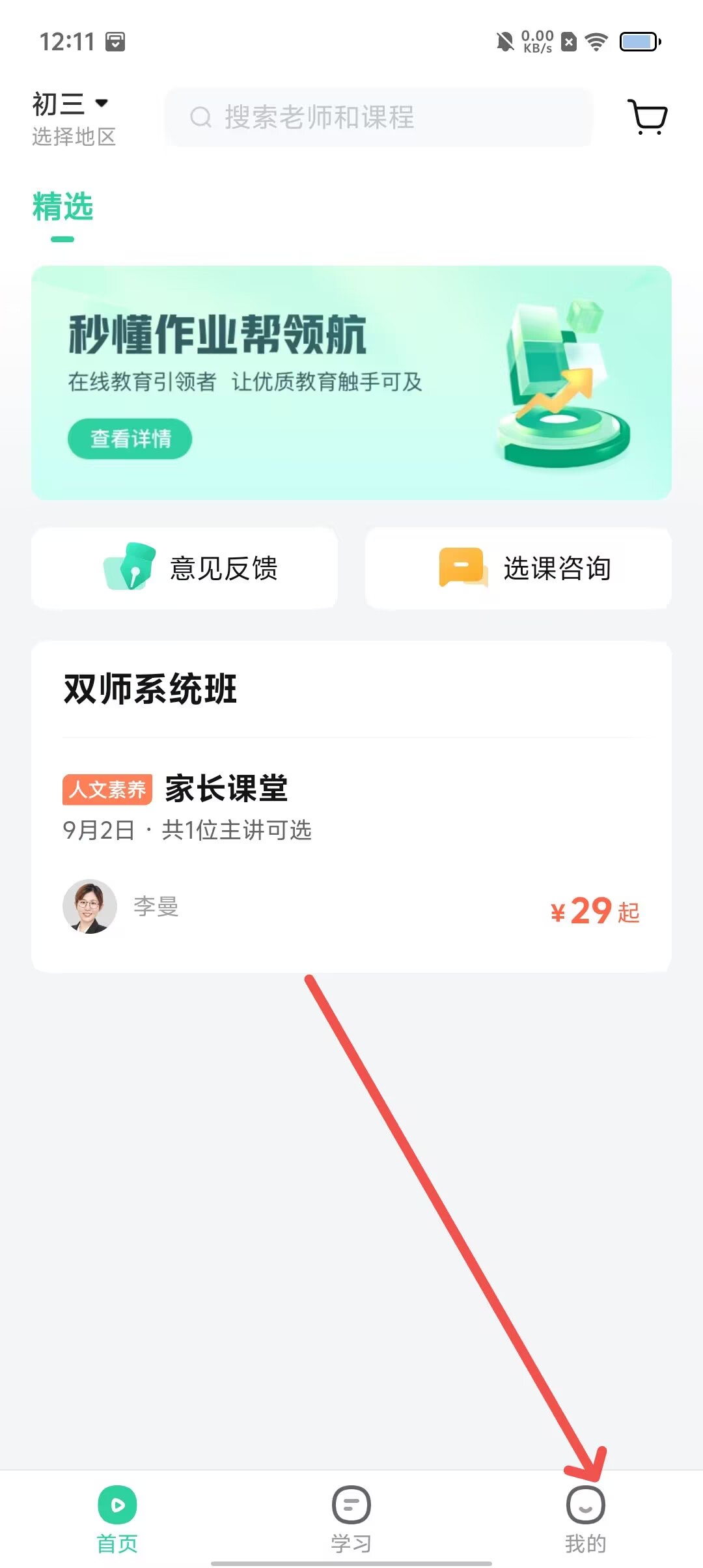Image resolution: width=703 pixels, height=1568 pixels.
Task: Select the 精选 tab
Action: [x=62, y=207]
